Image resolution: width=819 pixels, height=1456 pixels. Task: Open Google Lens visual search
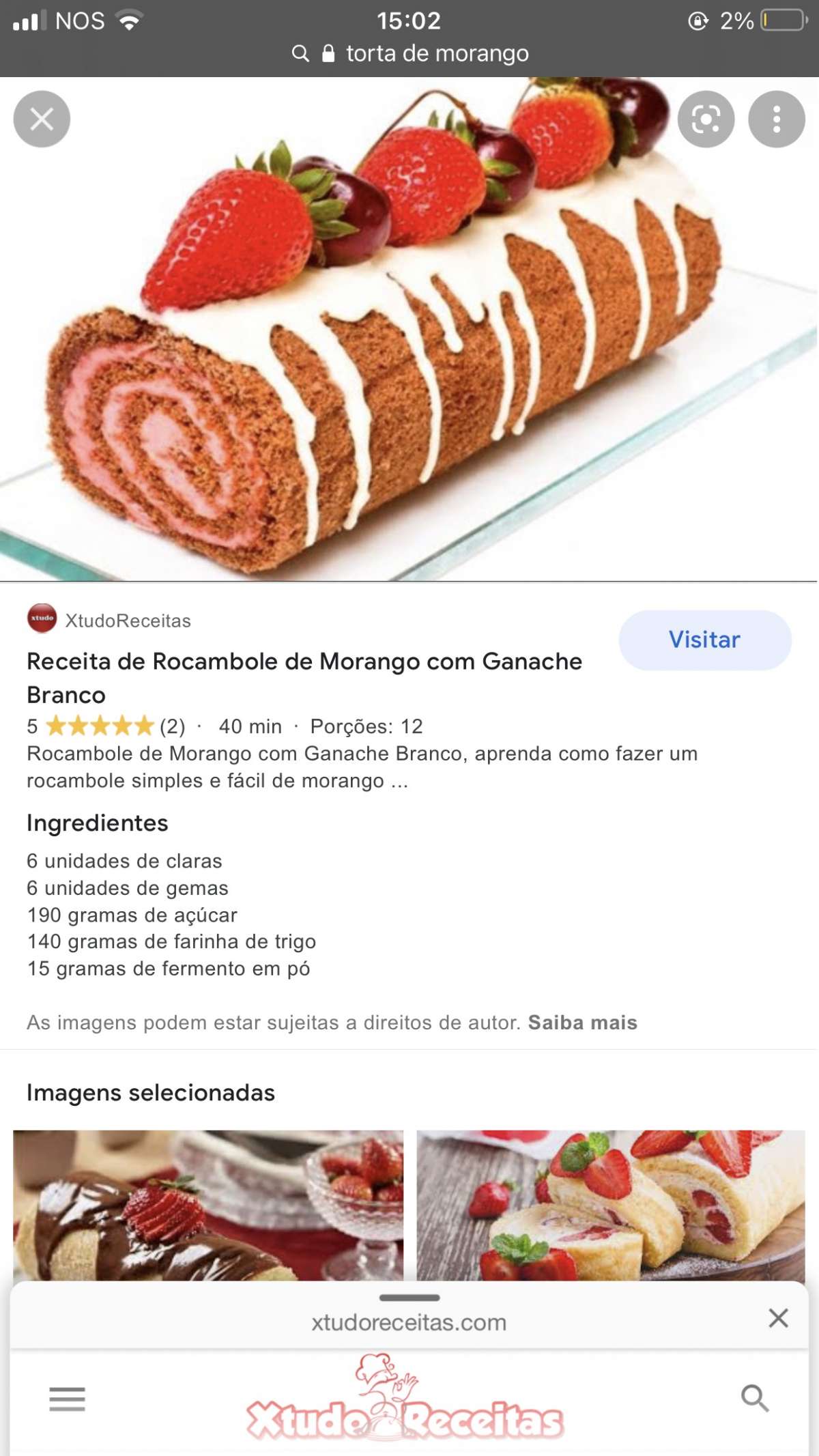click(x=706, y=119)
